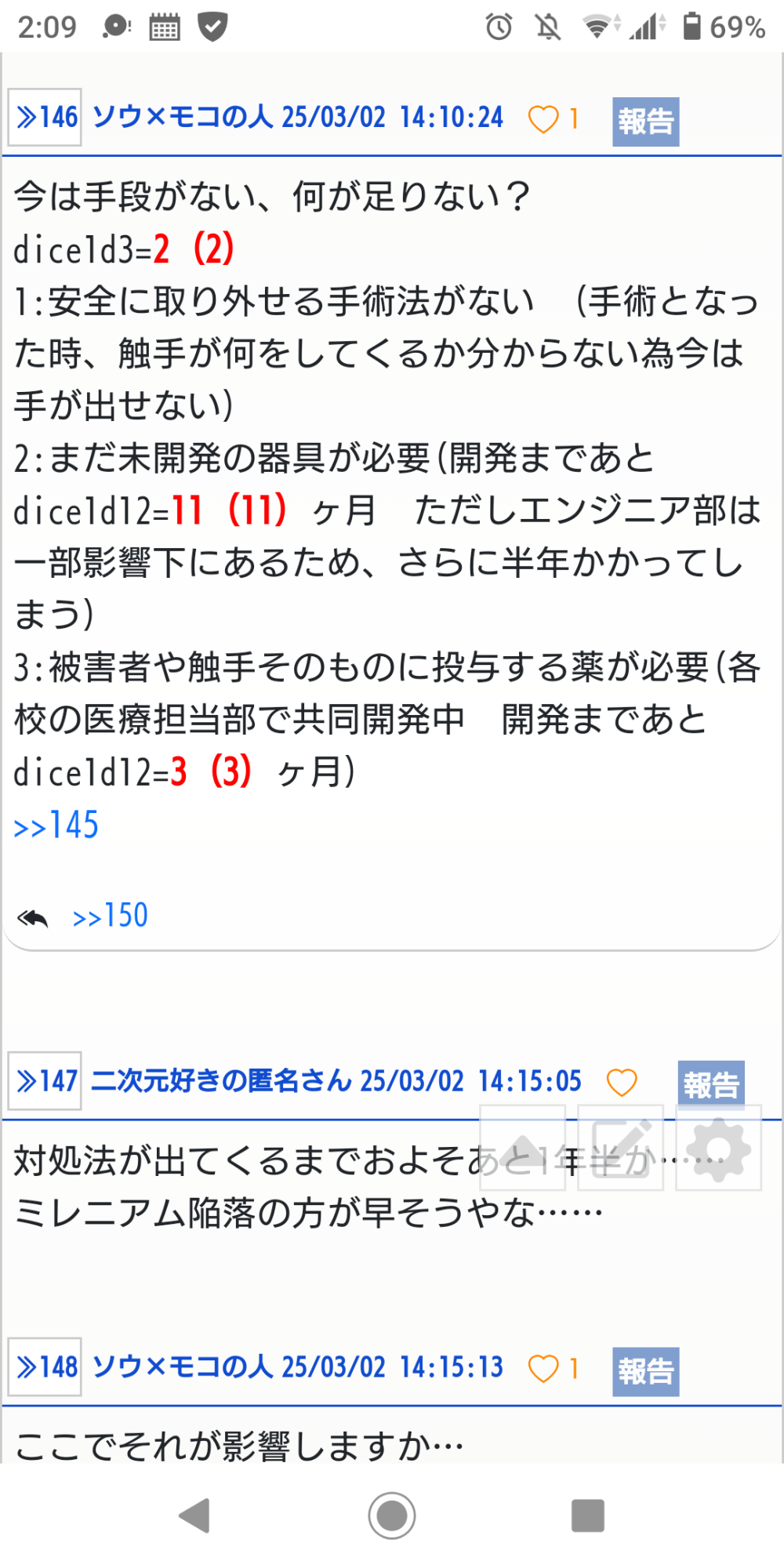Open reply link >>150

pos(111,916)
